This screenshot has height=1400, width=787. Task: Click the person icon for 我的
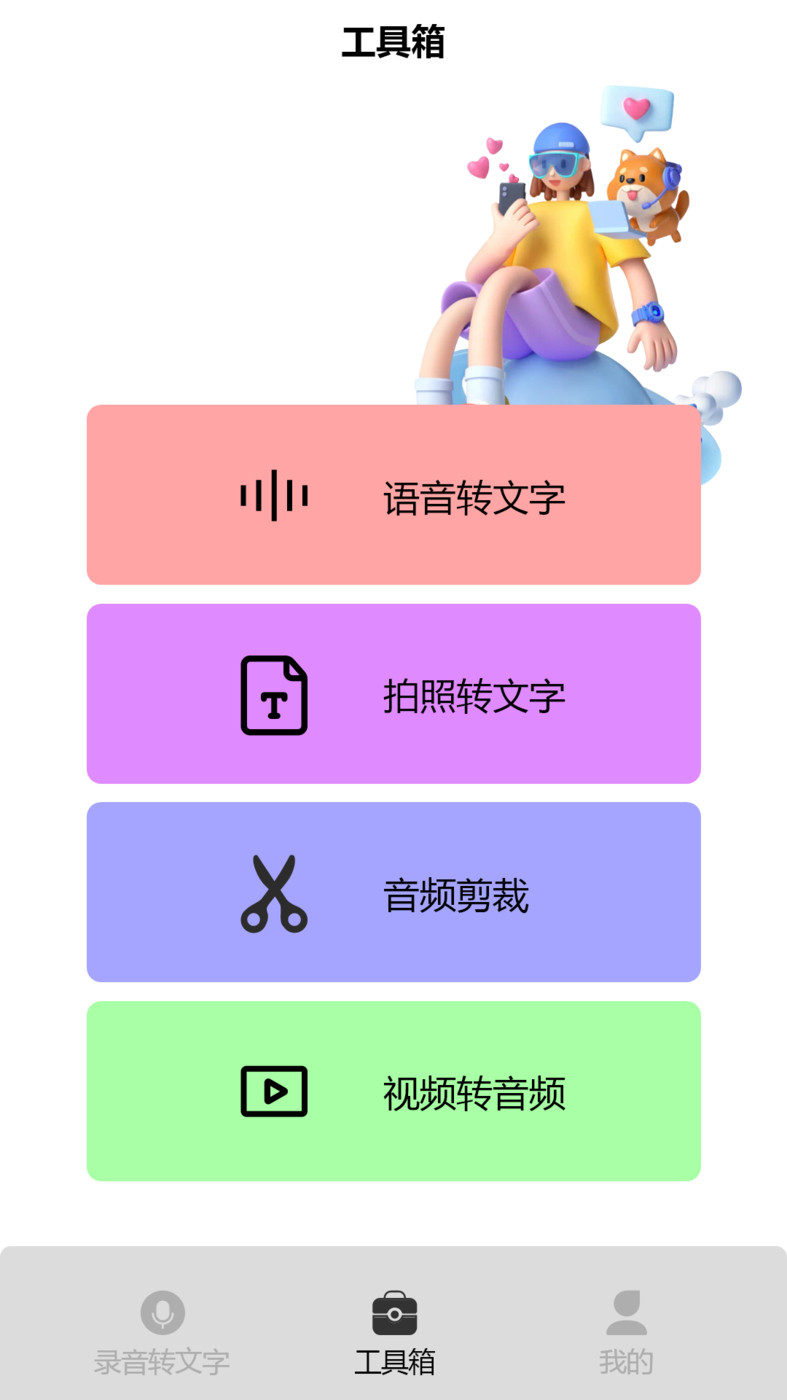pos(626,1312)
